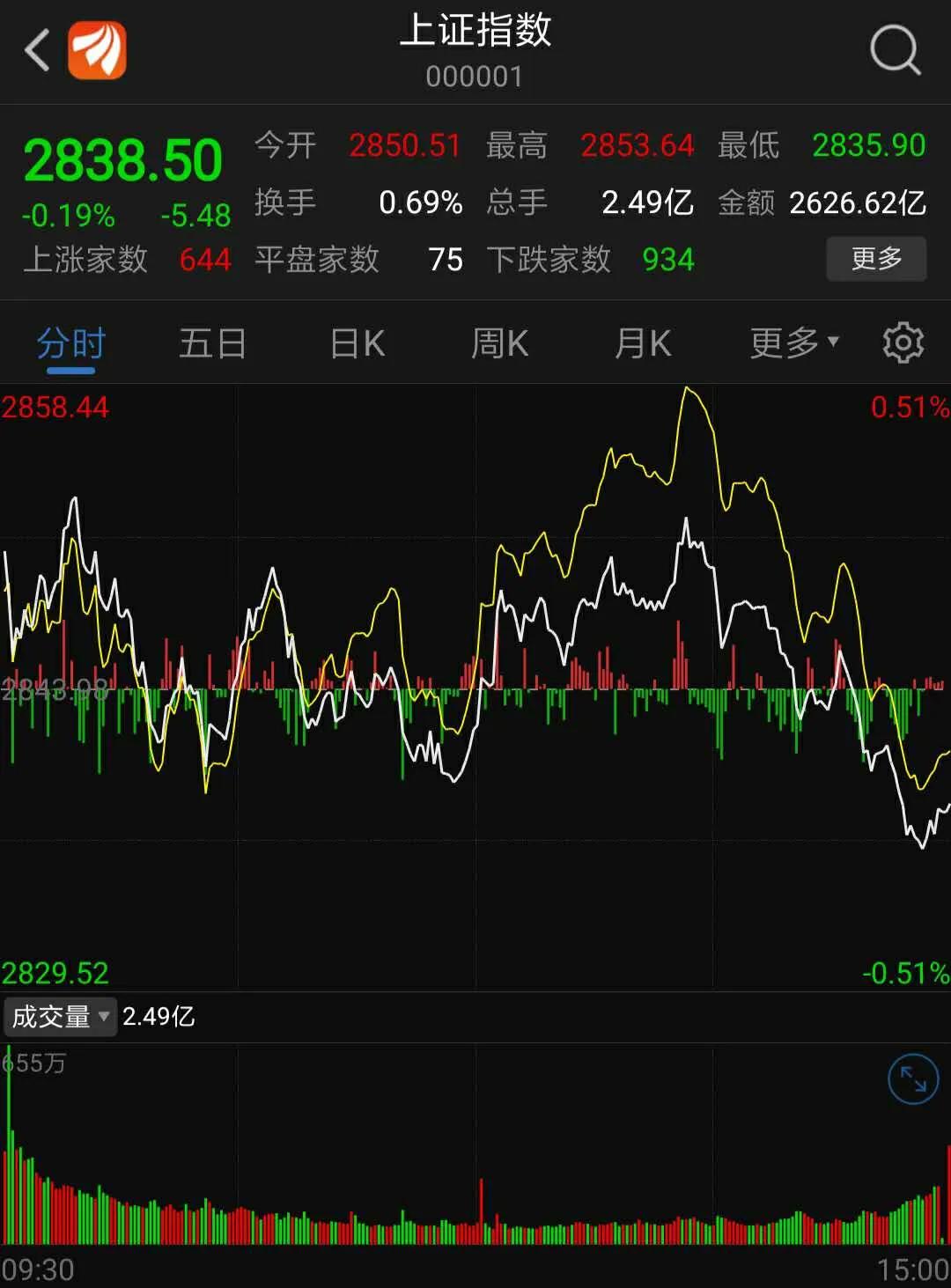The height and width of the screenshot is (1288, 951).
Task: Switch to the 五日 tab
Action: click(211, 343)
